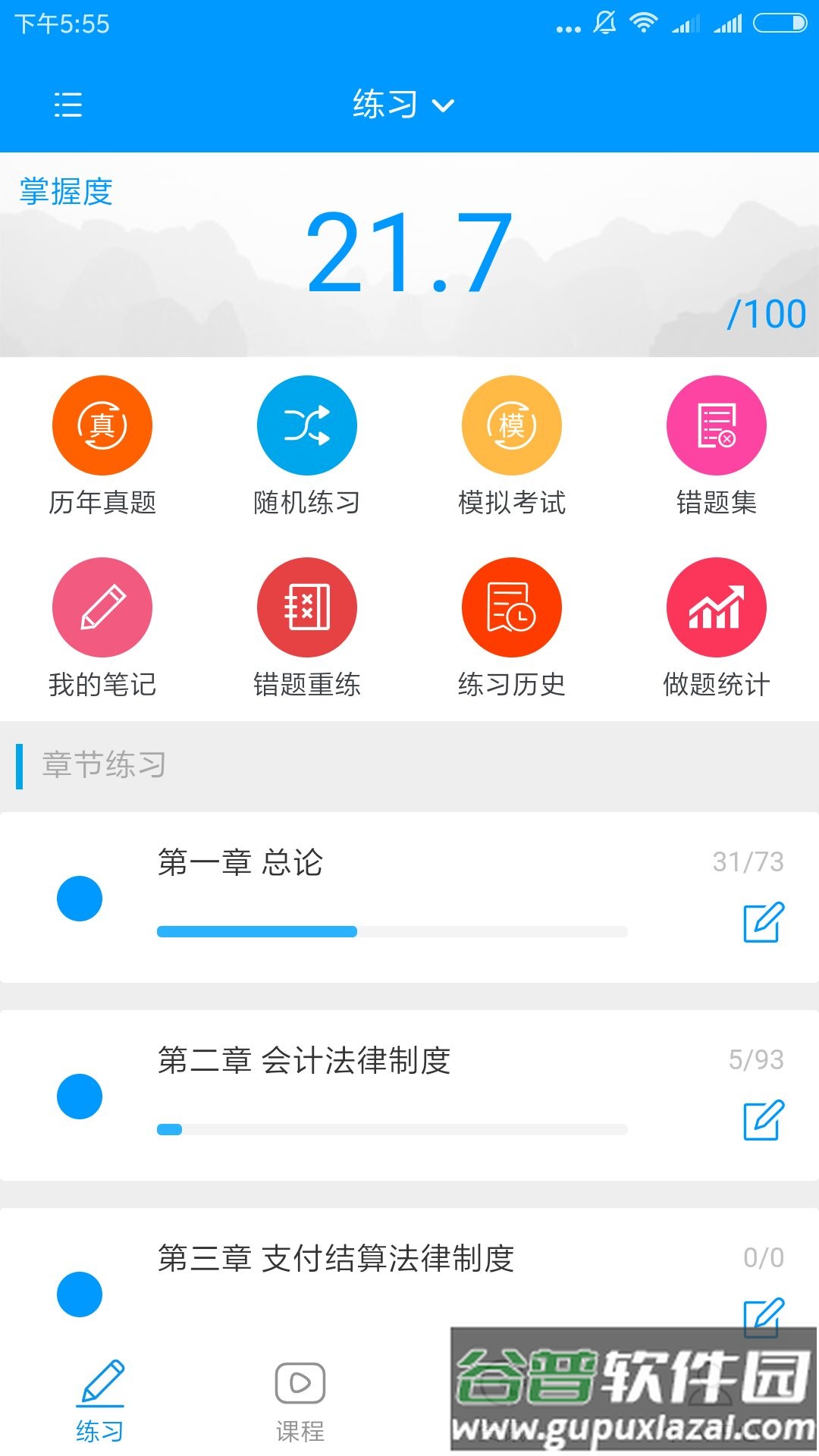Select 随机练习 random practice
The width and height of the screenshot is (819, 1456).
[x=306, y=425]
